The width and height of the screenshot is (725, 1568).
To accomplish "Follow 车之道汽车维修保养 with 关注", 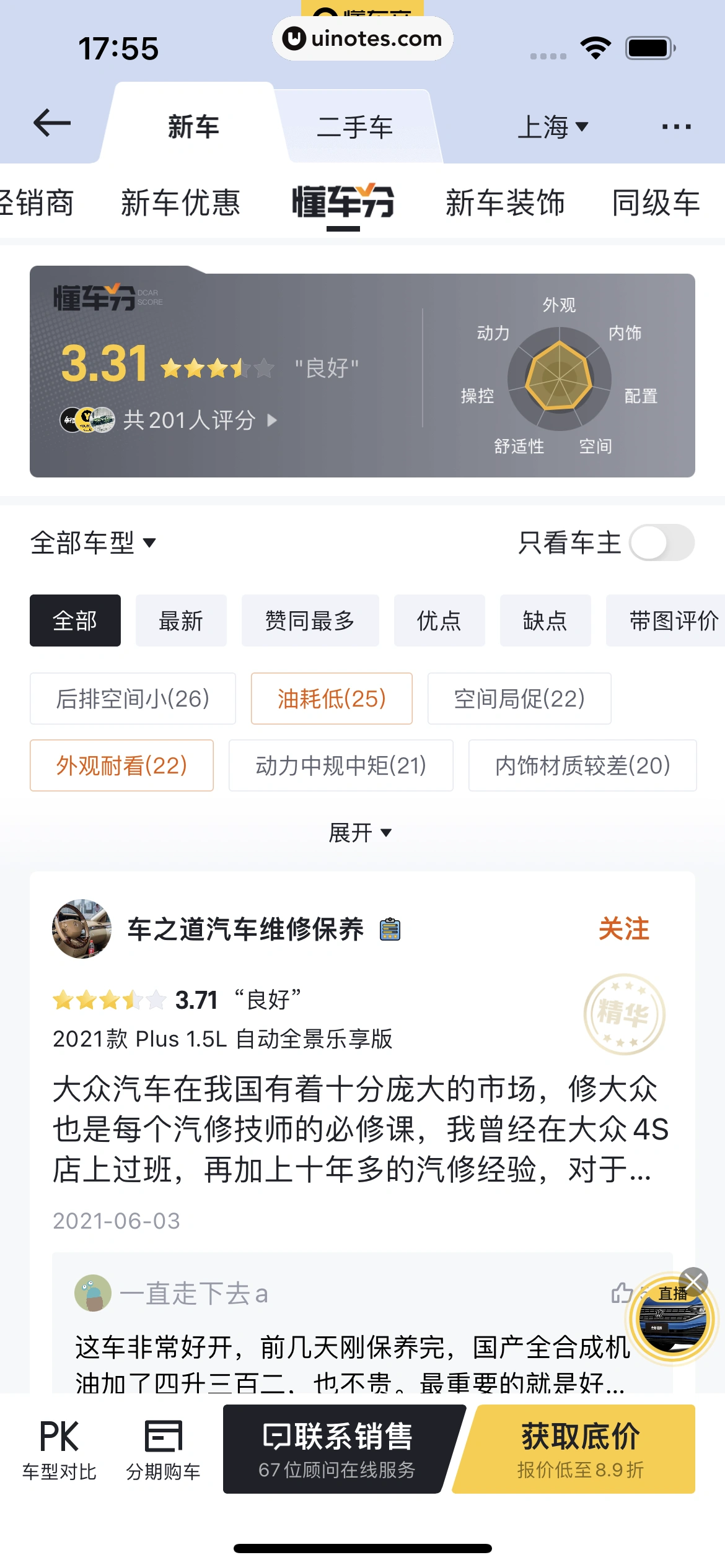I will coord(623,929).
